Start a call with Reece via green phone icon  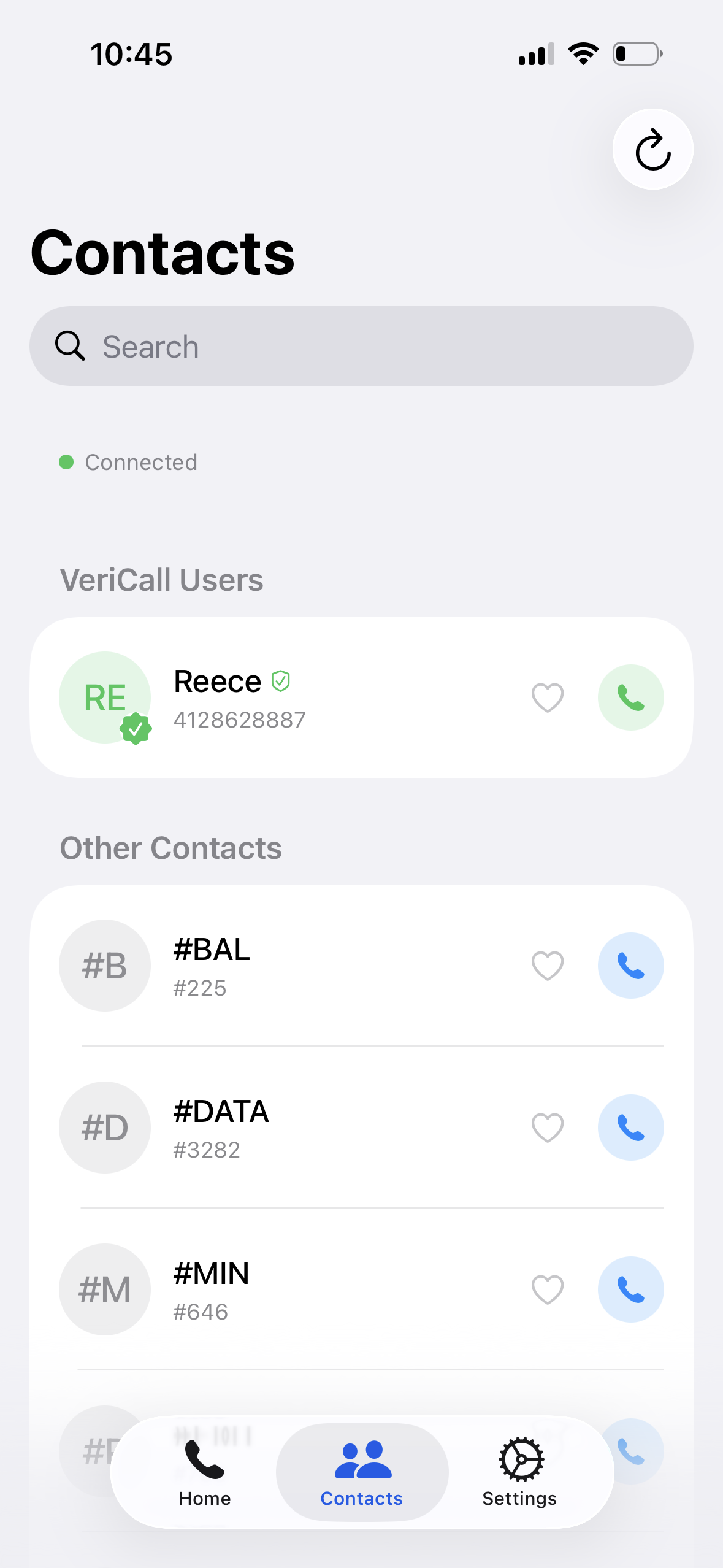(630, 698)
